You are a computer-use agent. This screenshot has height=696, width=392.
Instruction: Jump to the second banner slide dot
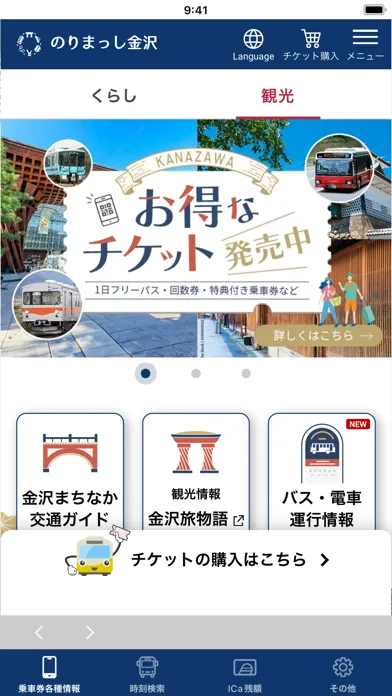coord(196,374)
